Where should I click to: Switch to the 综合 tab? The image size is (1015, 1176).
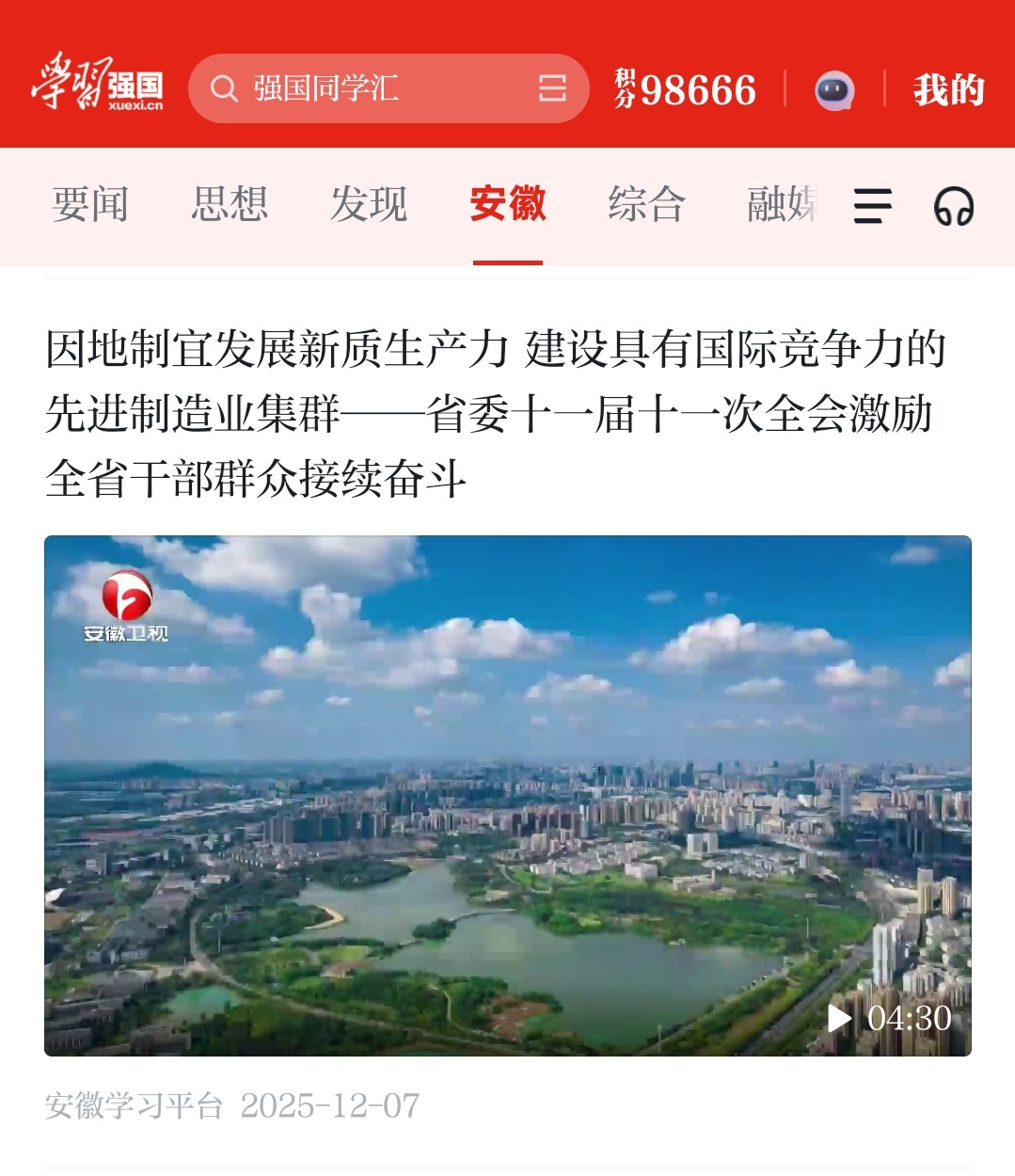pyautogui.click(x=646, y=204)
